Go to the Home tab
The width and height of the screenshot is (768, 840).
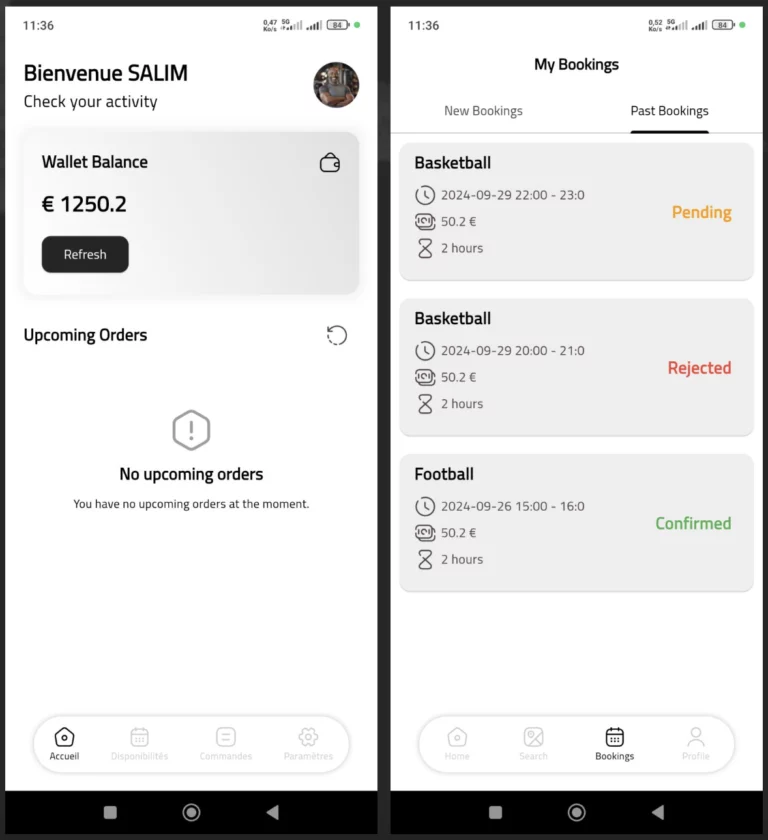[457, 744]
